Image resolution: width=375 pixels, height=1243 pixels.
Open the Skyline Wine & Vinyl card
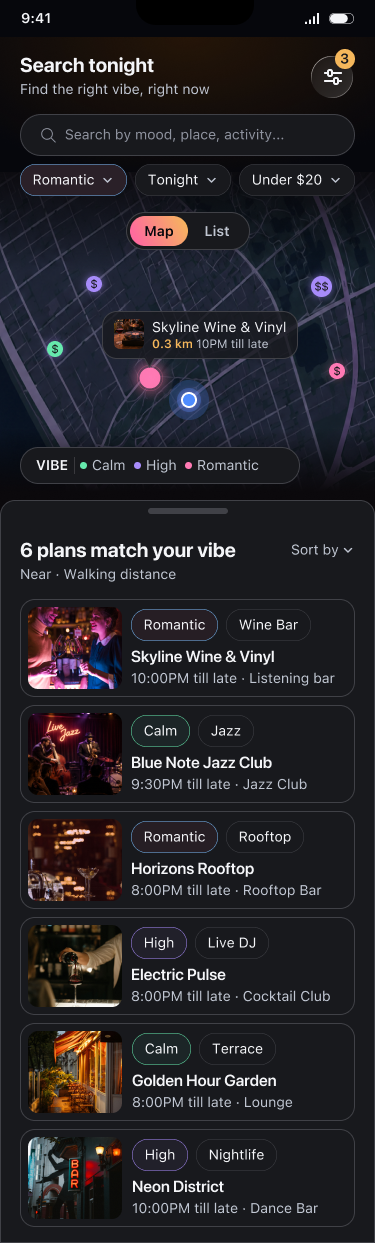click(187, 648)
